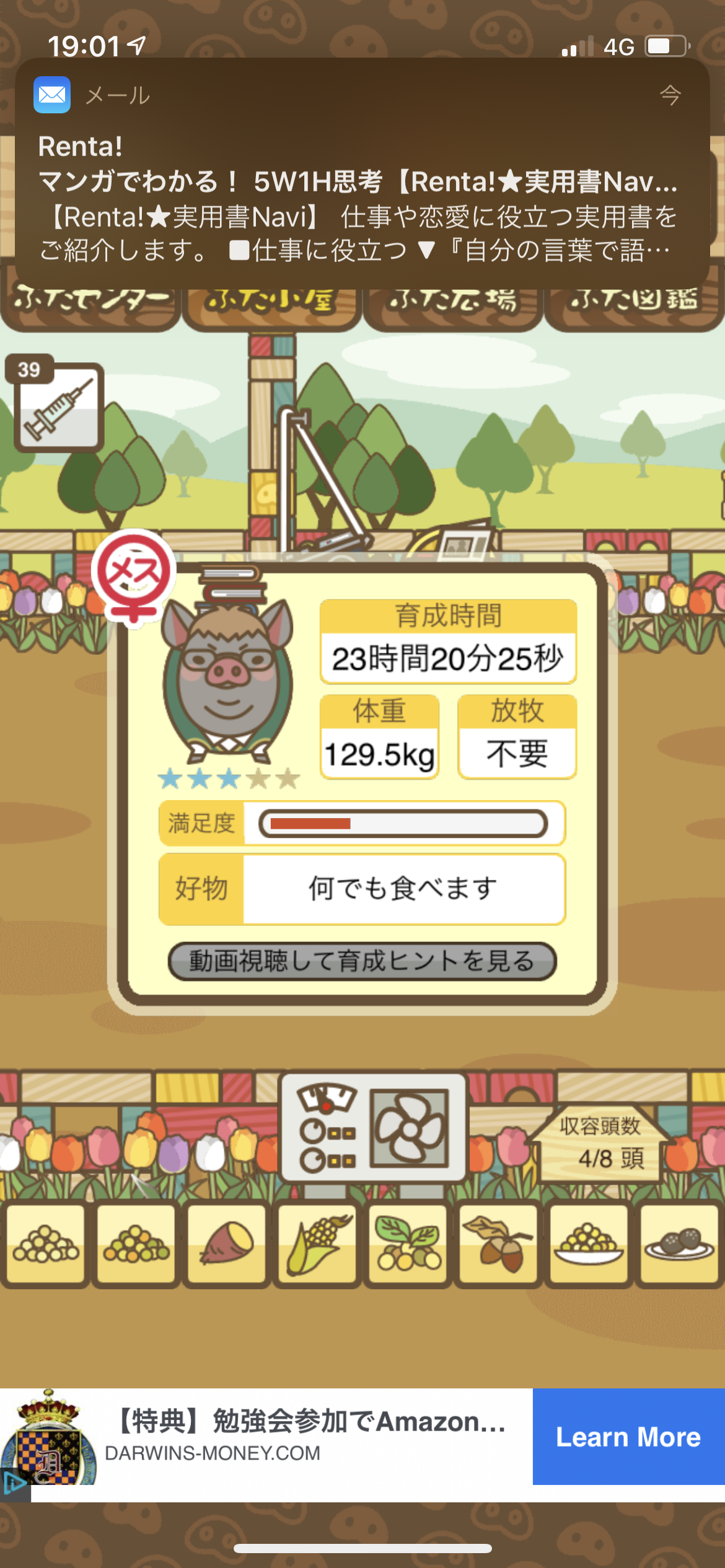Image resolution: width=725 pixels, height=1568 pixels.
Task: Watch a video for a raising hint (動画視聴して育成ヒントを見る)
Action: click(x=362, y=961)
